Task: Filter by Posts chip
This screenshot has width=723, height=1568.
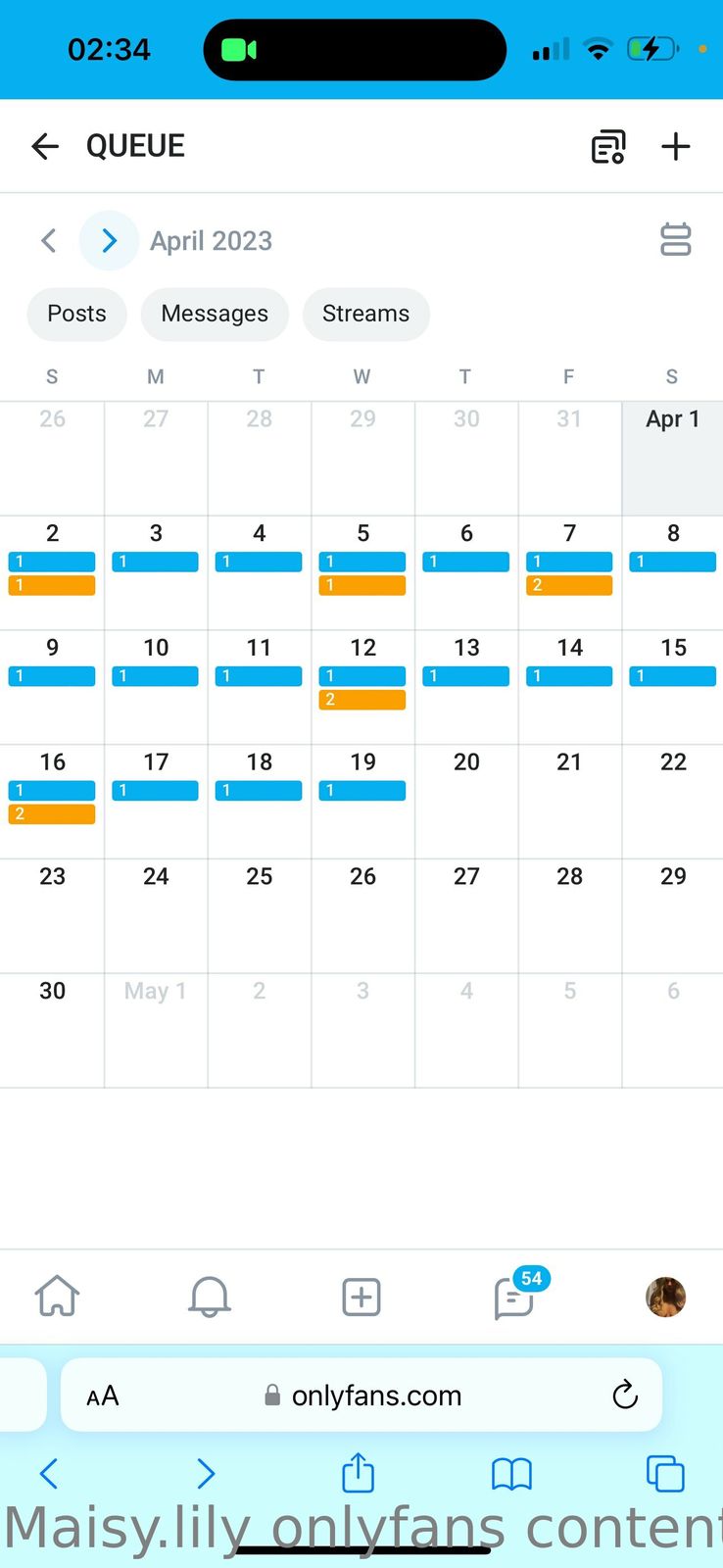Action: point(76,314)
